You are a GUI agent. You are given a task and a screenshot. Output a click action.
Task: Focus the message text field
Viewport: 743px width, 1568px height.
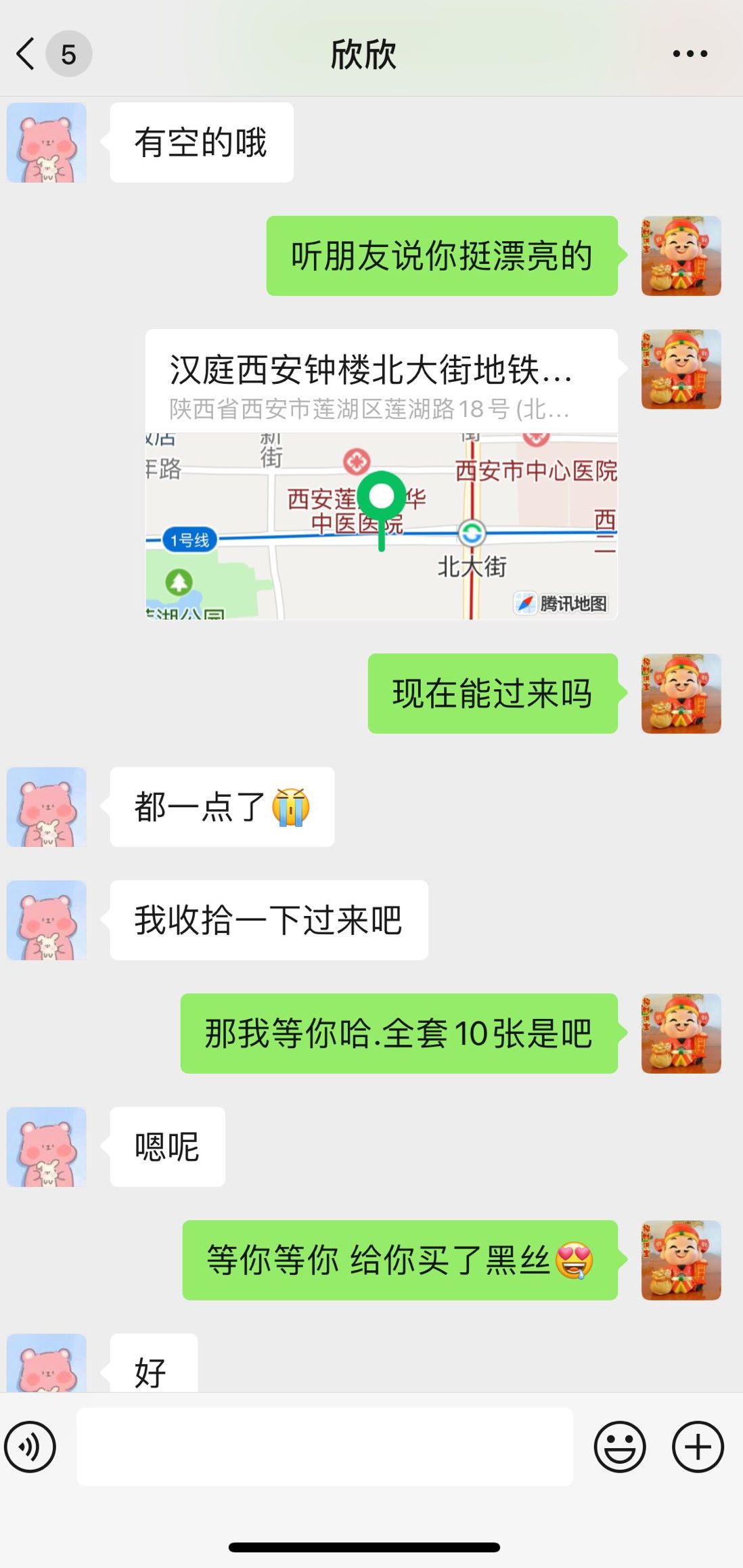(325, 1447)
